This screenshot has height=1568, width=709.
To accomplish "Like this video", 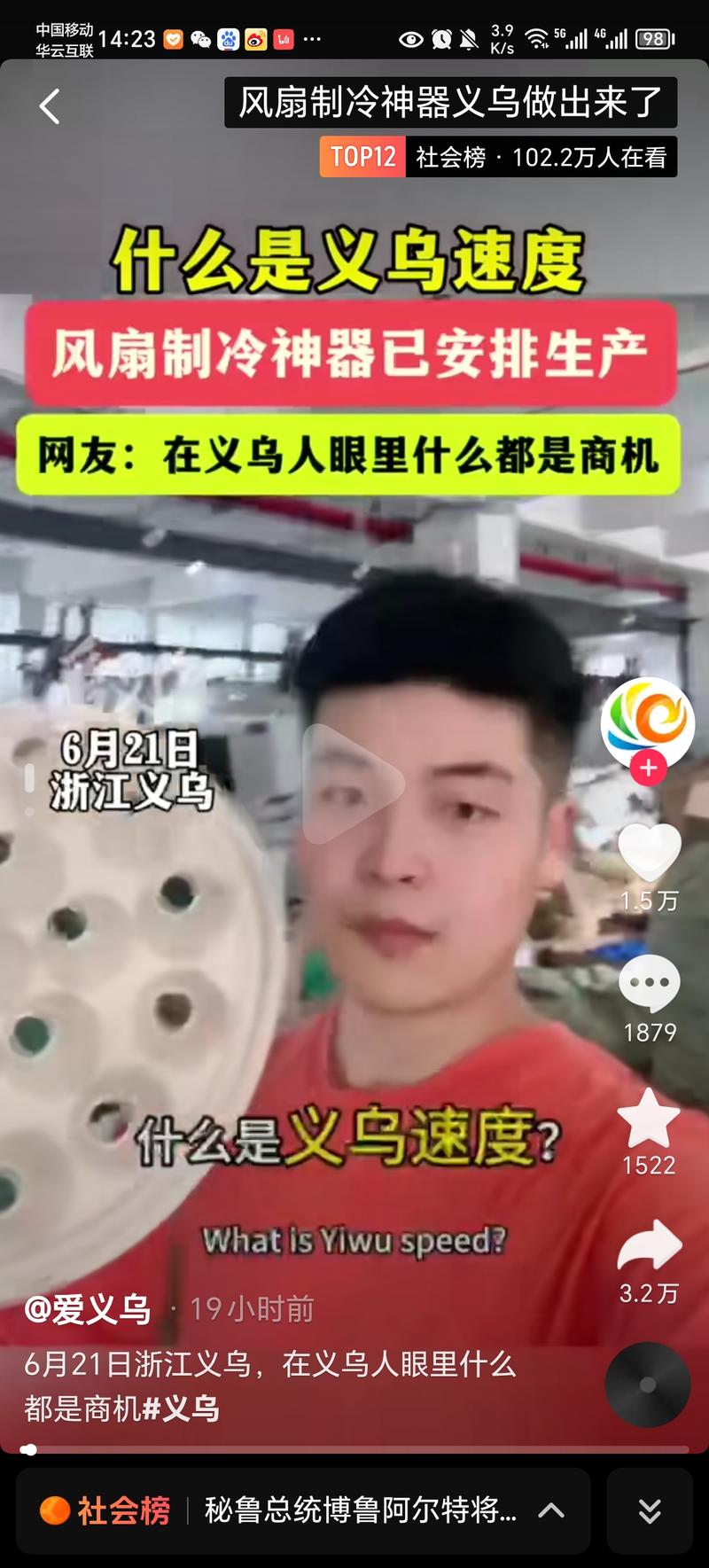I will coord(649,853).
